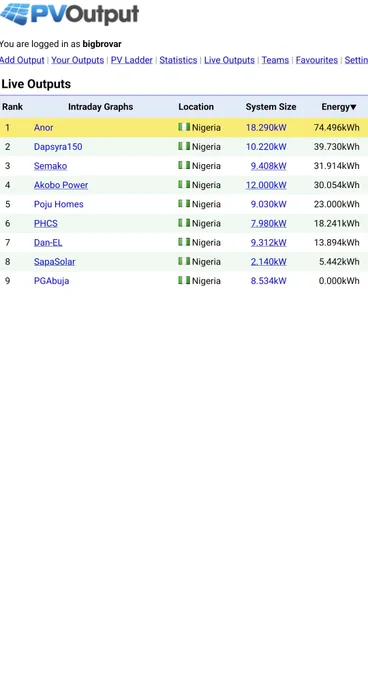368x680 pixels.
Task: Open the Semako intraday graph
Action: (x=51, y=166)
